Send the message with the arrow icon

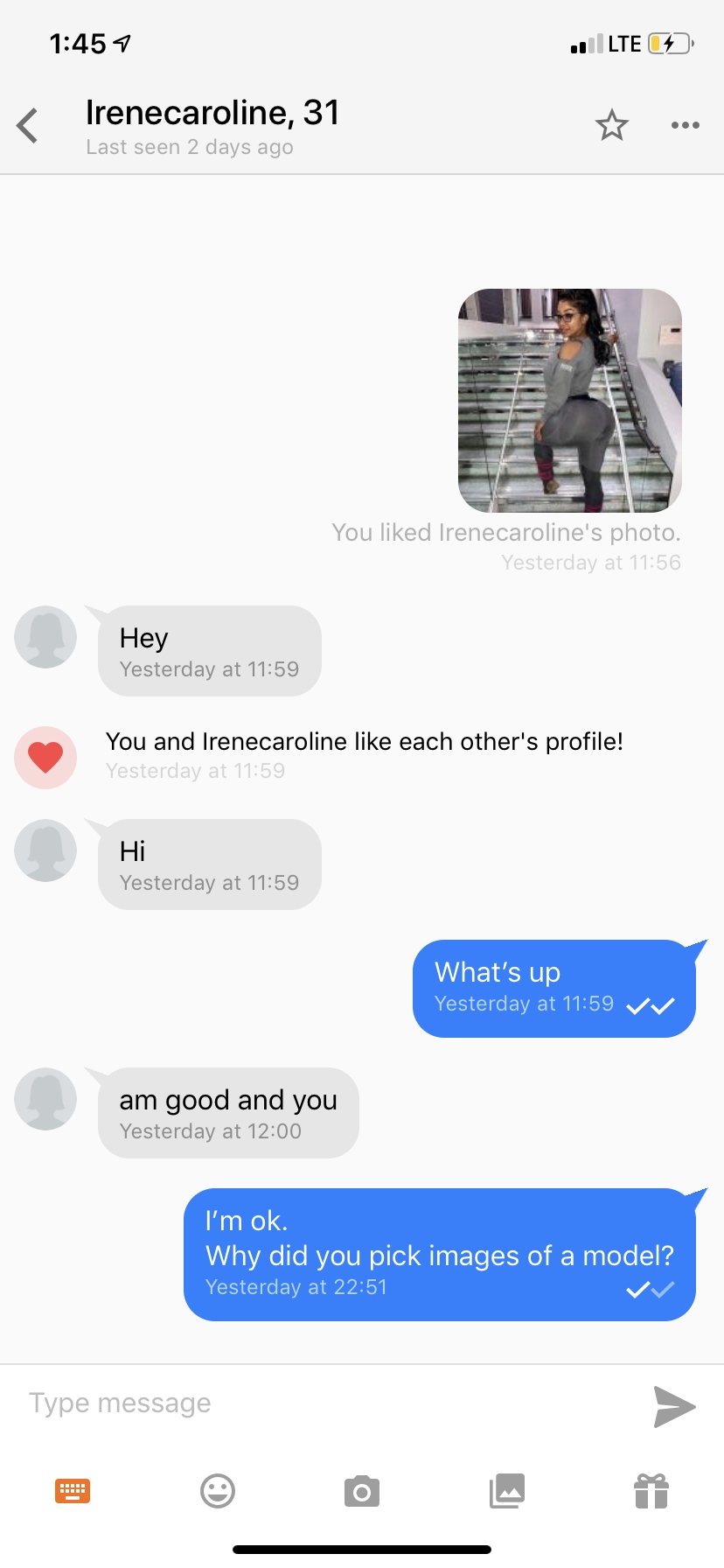coord(674,1406)
